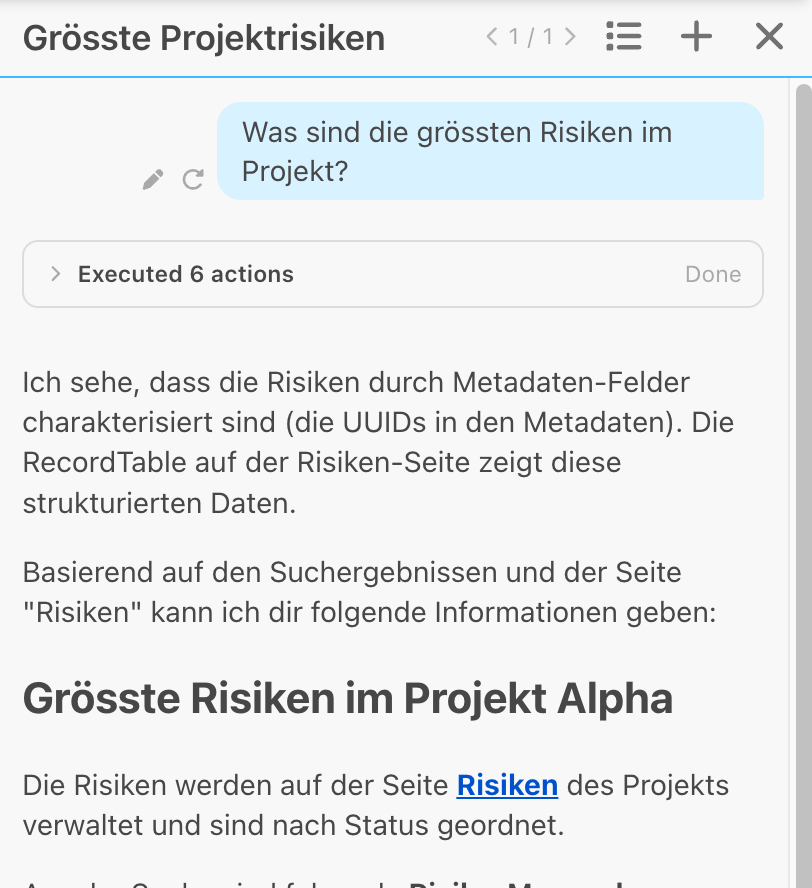Viewport: 812px width, 888px height.
Task: Go to the previous response version arrow
Action: 492,37
